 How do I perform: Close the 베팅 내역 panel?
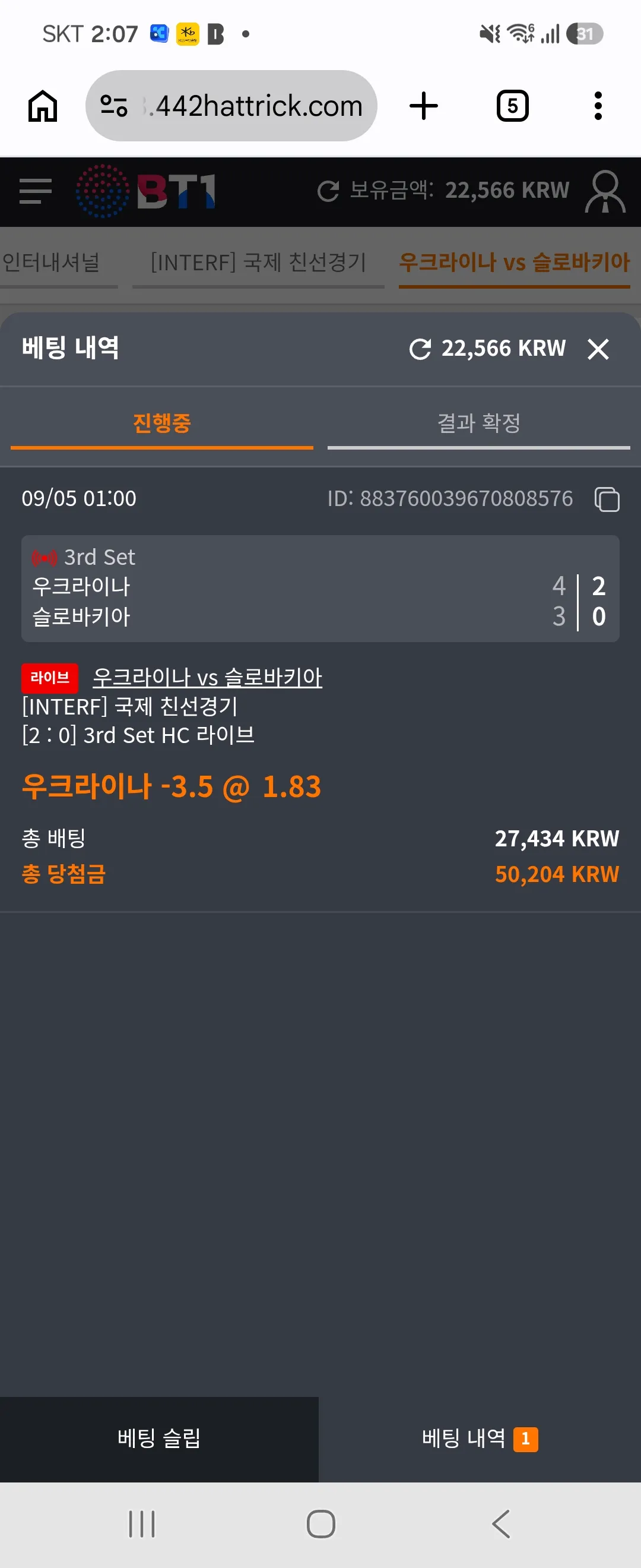(x=598, y=349)
